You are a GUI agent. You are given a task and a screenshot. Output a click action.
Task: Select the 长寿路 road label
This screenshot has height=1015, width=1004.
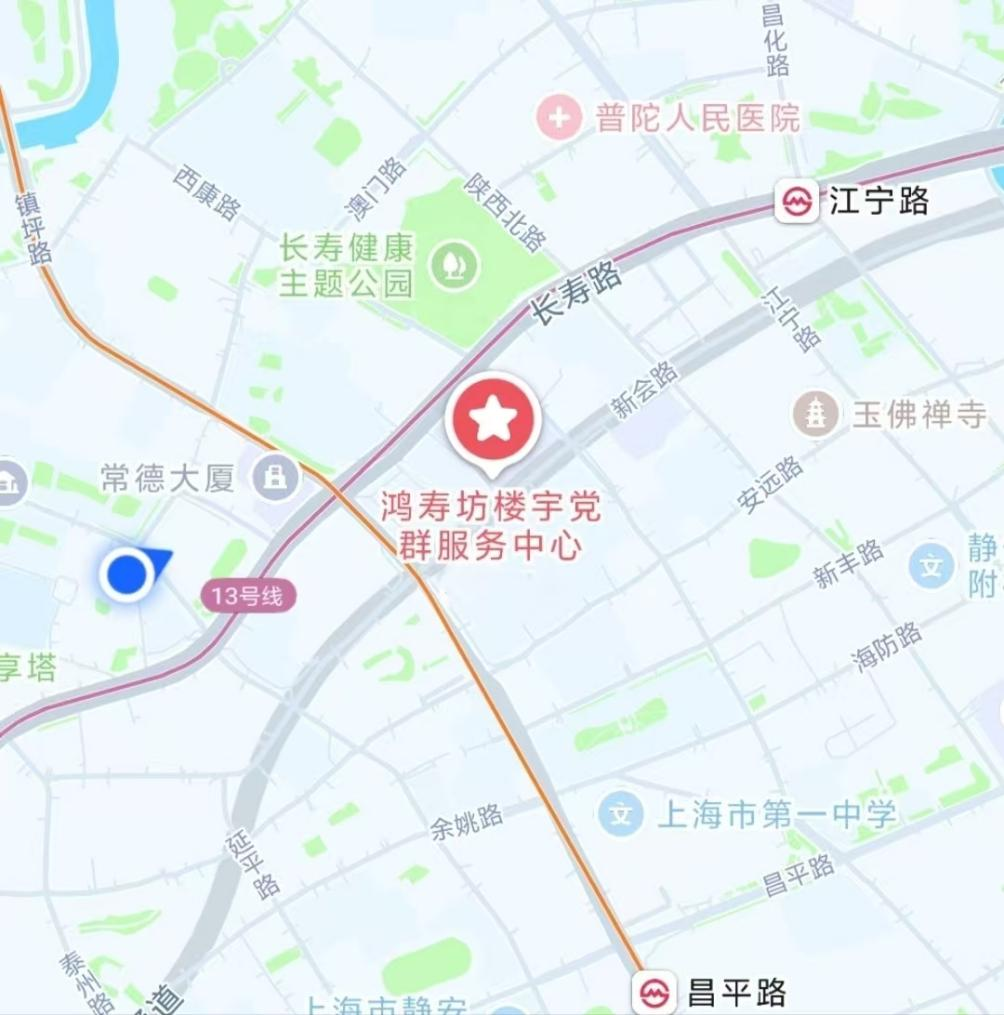(577, 290)
